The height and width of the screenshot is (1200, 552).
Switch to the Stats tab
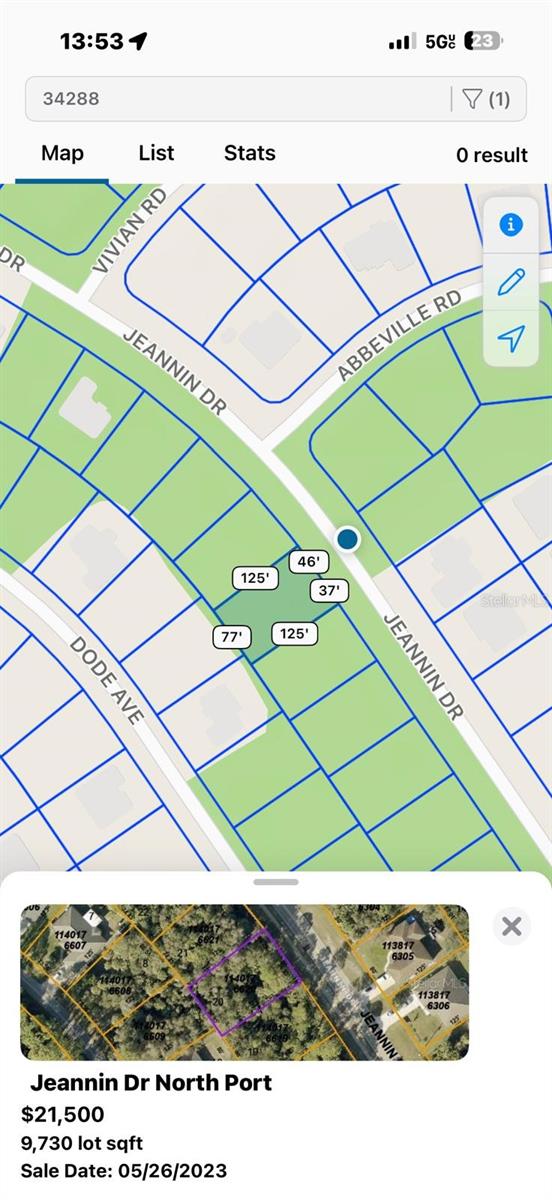click(x=250, y=153)
